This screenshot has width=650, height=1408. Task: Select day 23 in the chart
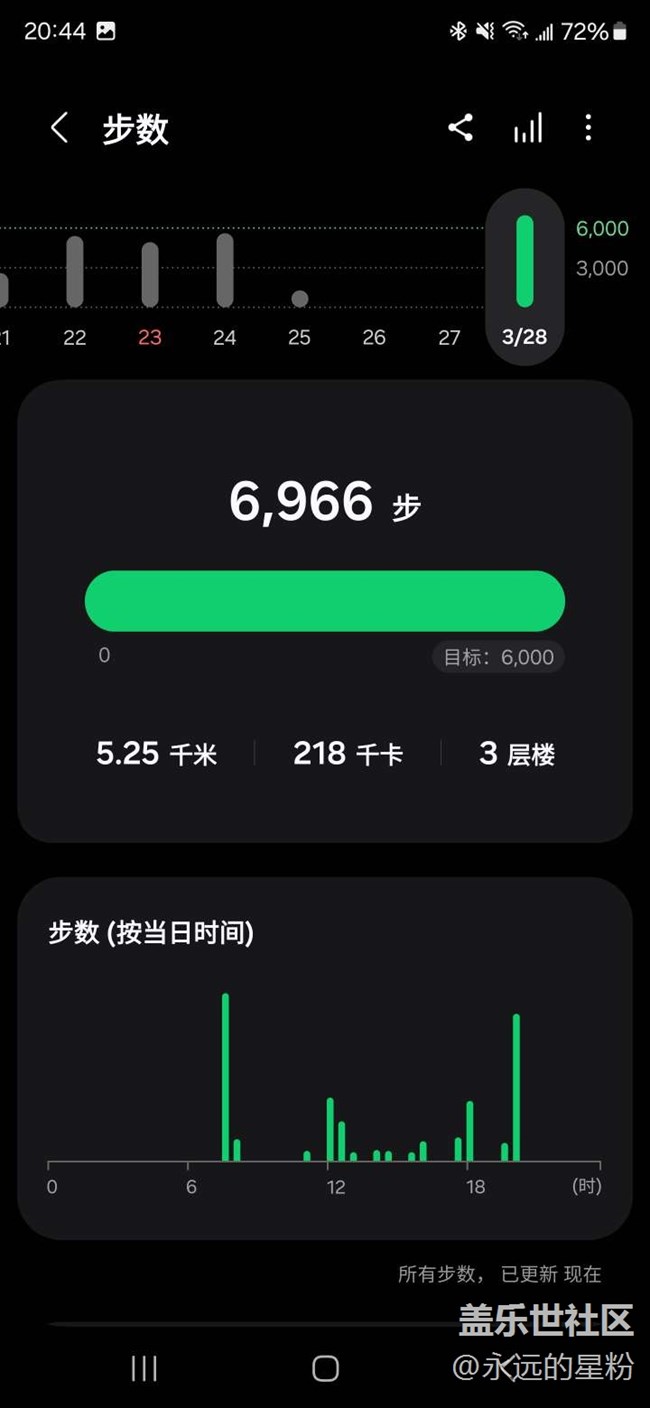[150, 290]
